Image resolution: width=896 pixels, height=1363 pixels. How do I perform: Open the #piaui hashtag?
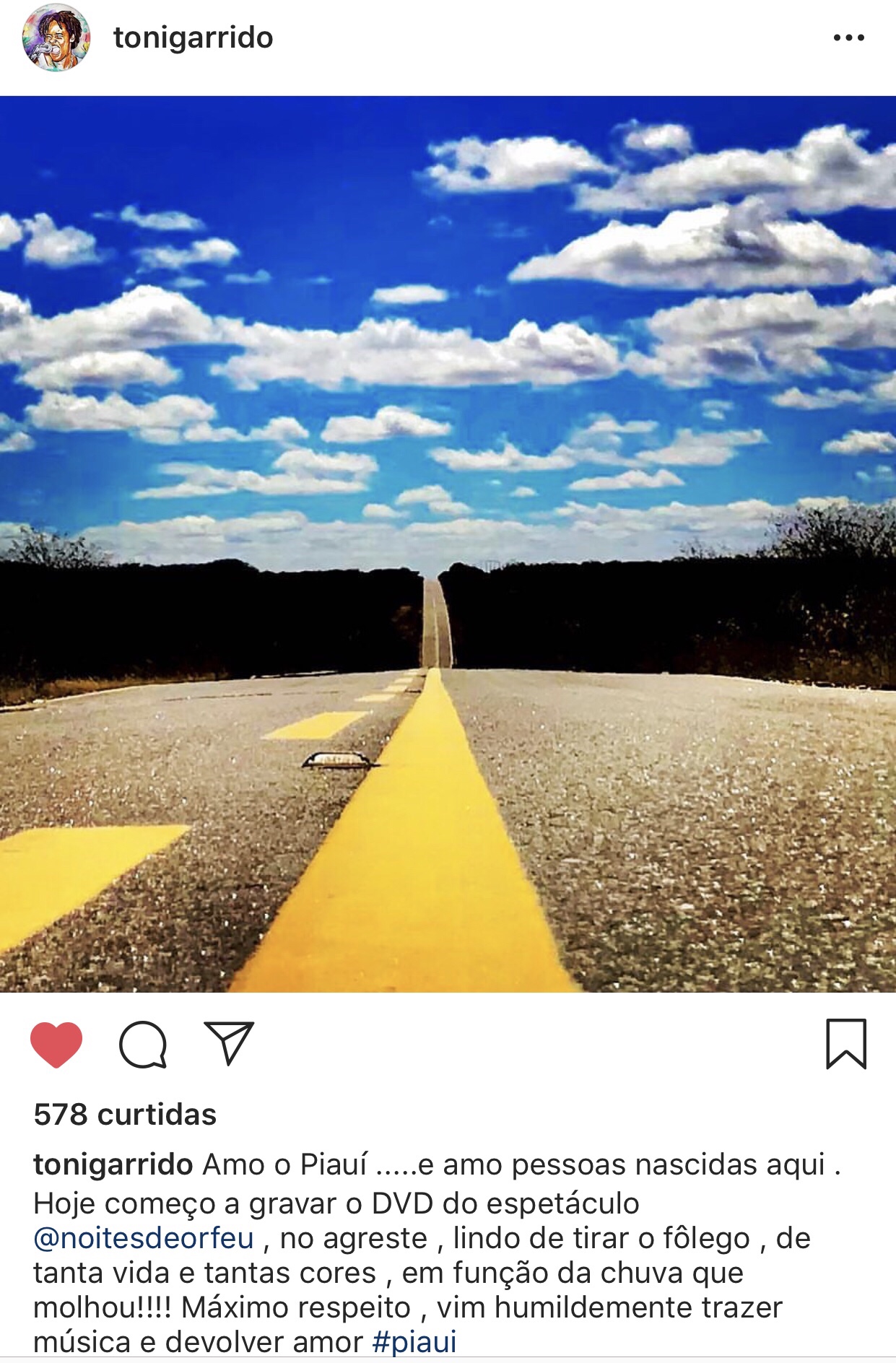[x=414, y=1342]
